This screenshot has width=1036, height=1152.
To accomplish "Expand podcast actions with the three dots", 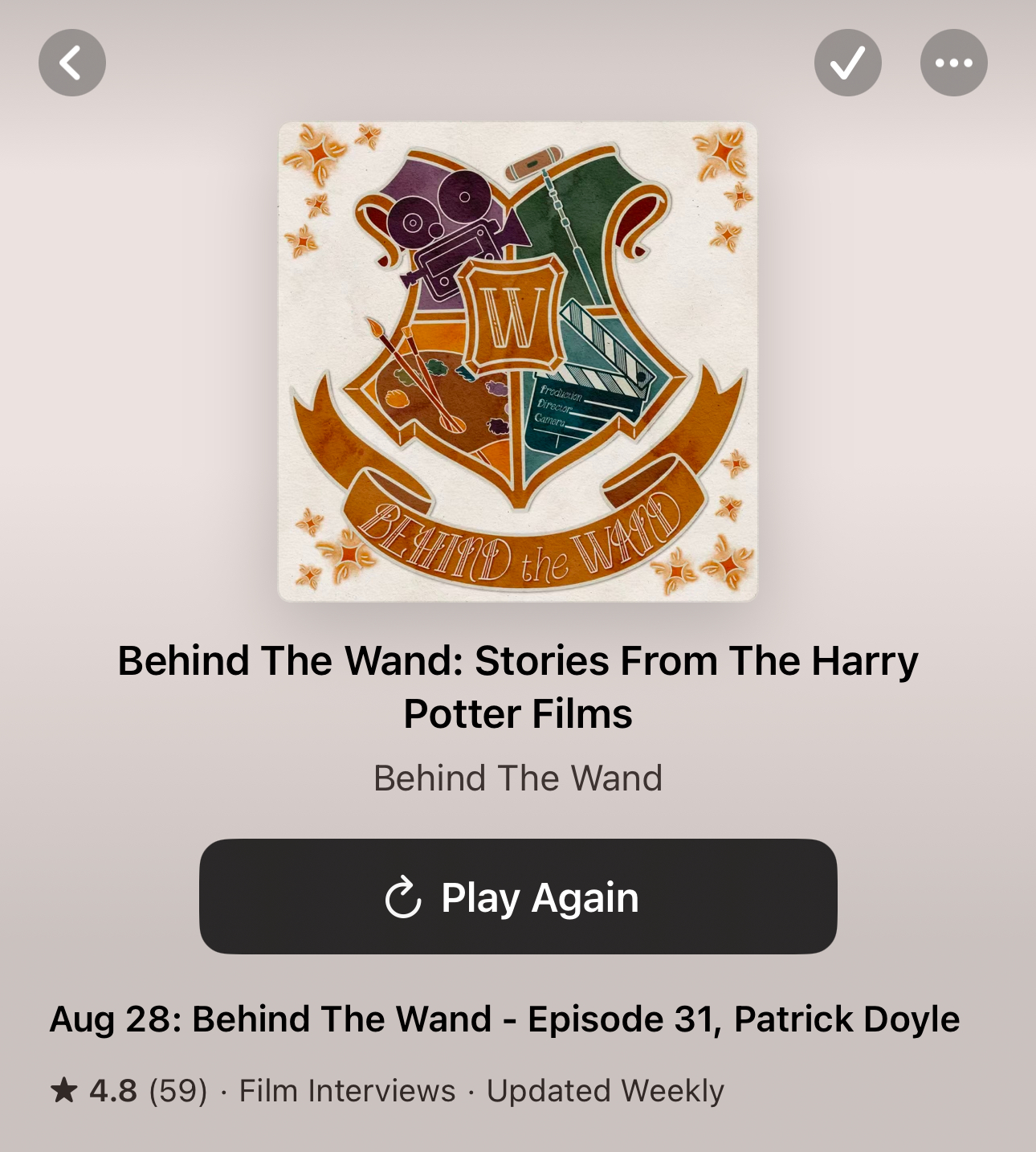I will tap(953, 62).
